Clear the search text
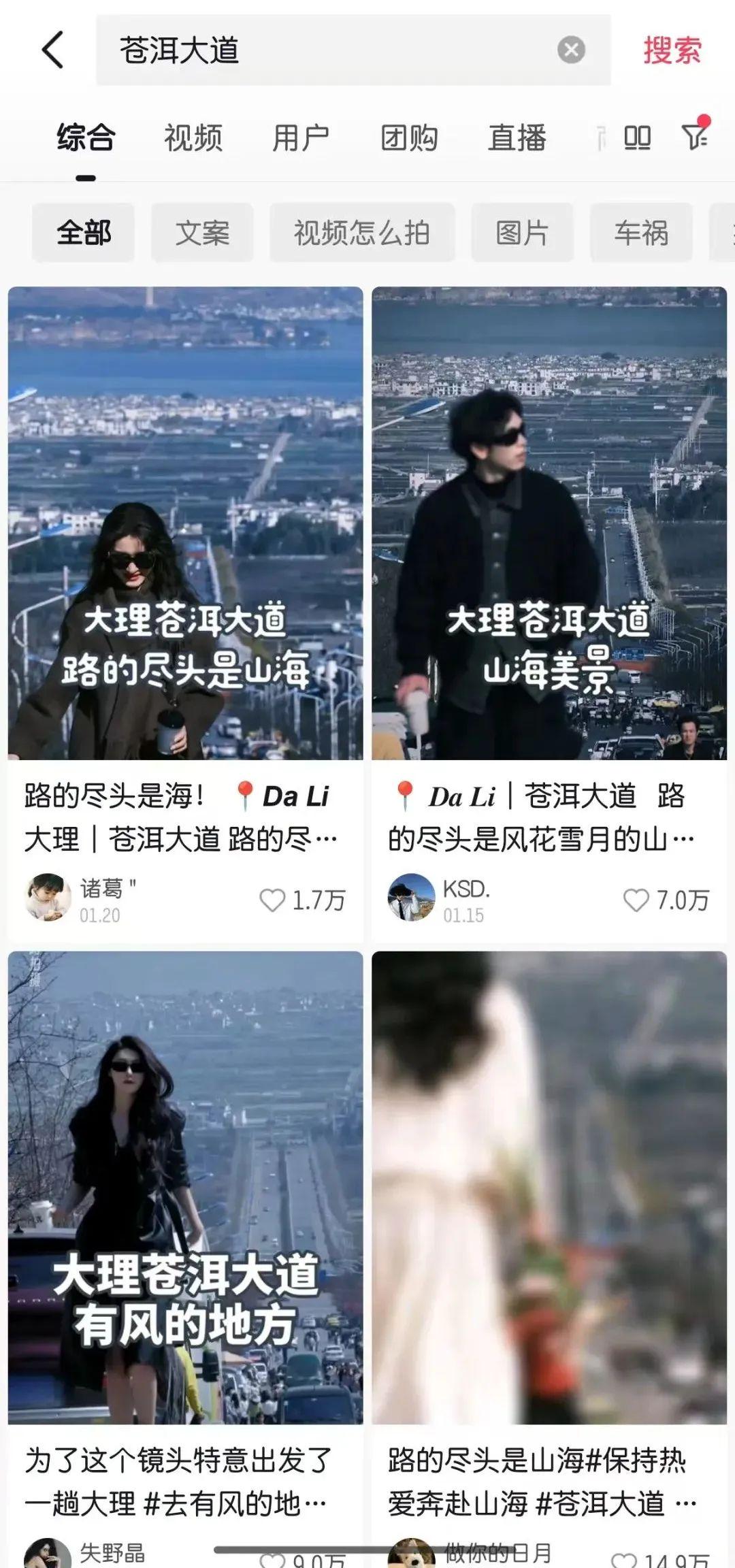The width and height of the screenshot is (735, 1568). 571,50
